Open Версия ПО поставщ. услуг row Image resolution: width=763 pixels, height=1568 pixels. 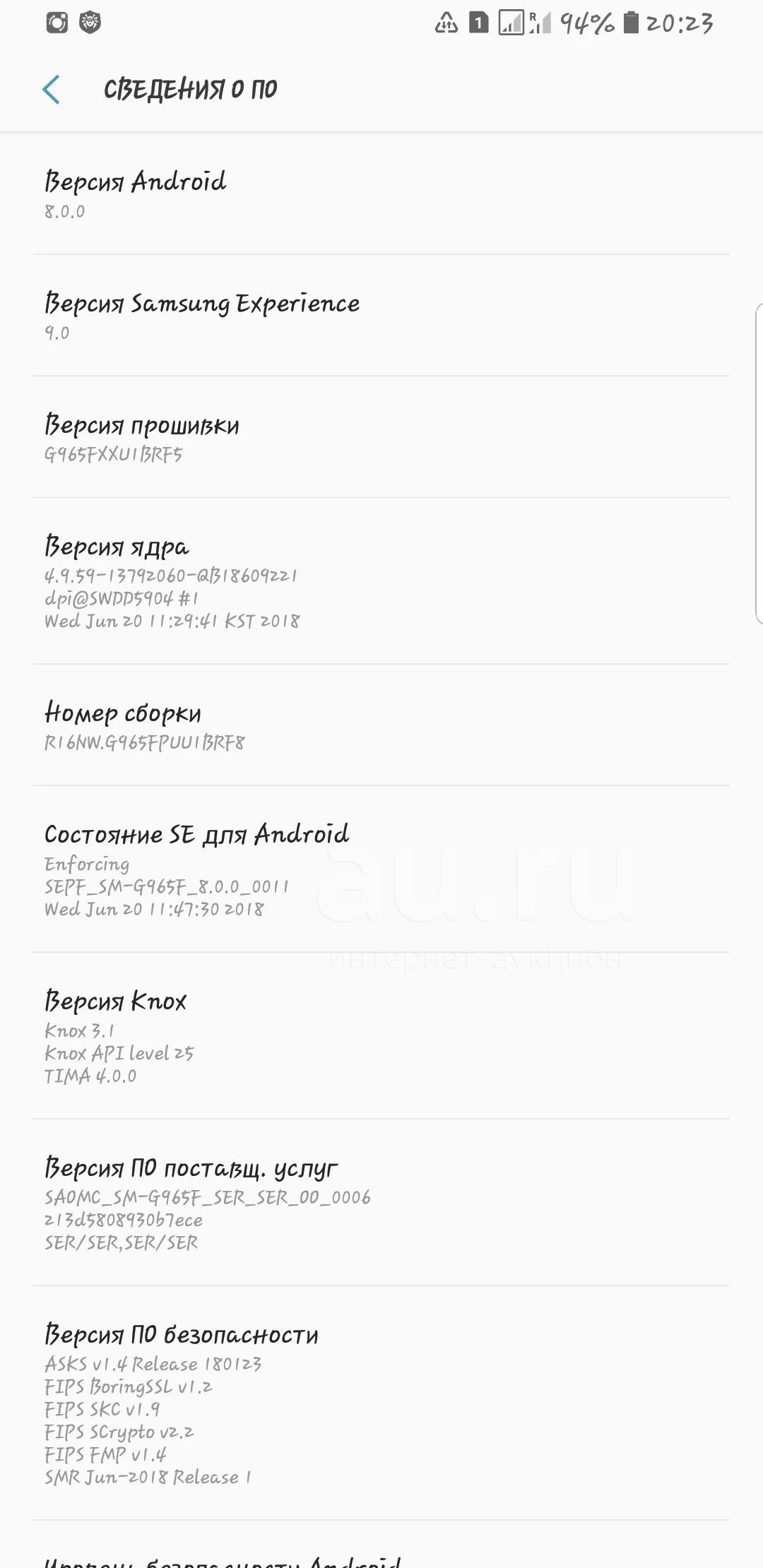pos(381,1202)
